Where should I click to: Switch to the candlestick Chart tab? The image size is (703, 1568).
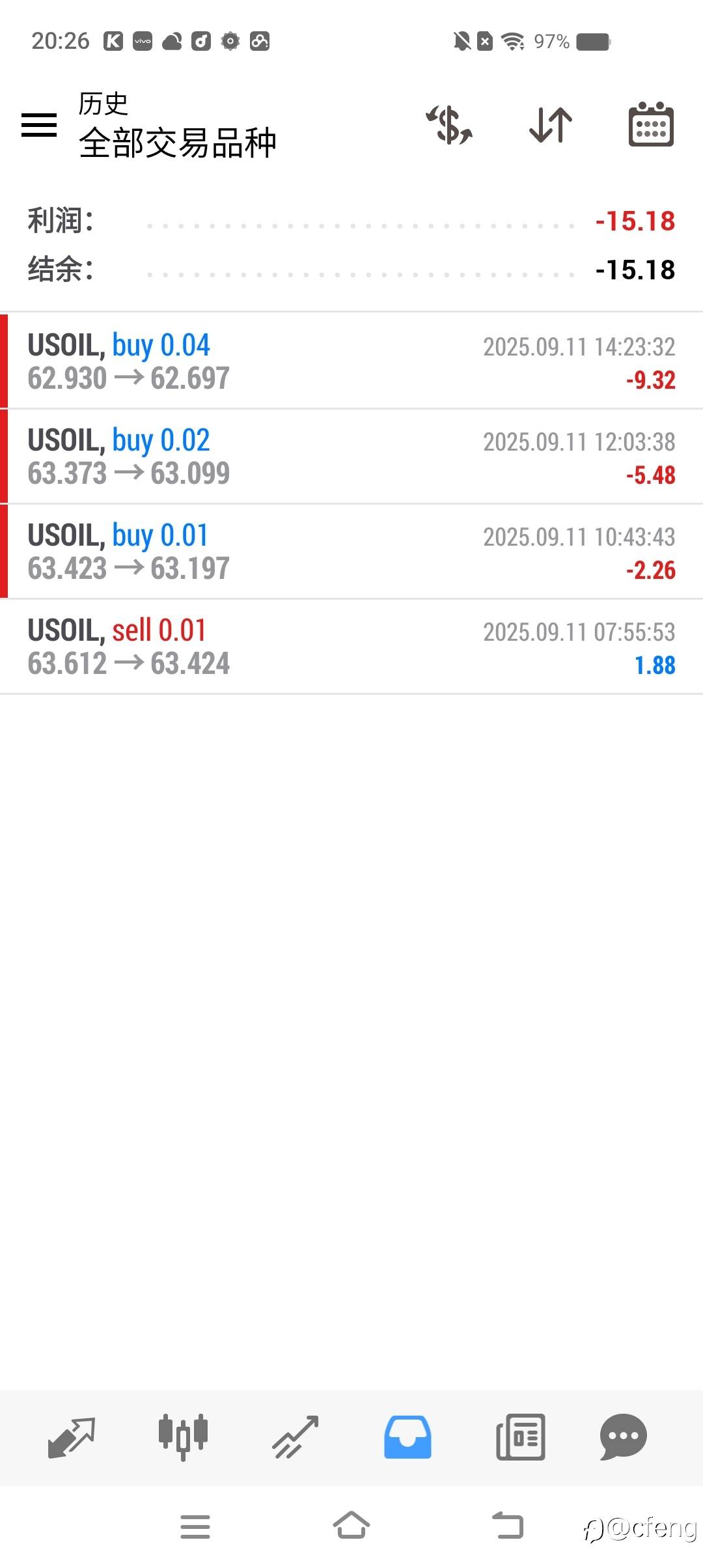tap(183, 1437)
